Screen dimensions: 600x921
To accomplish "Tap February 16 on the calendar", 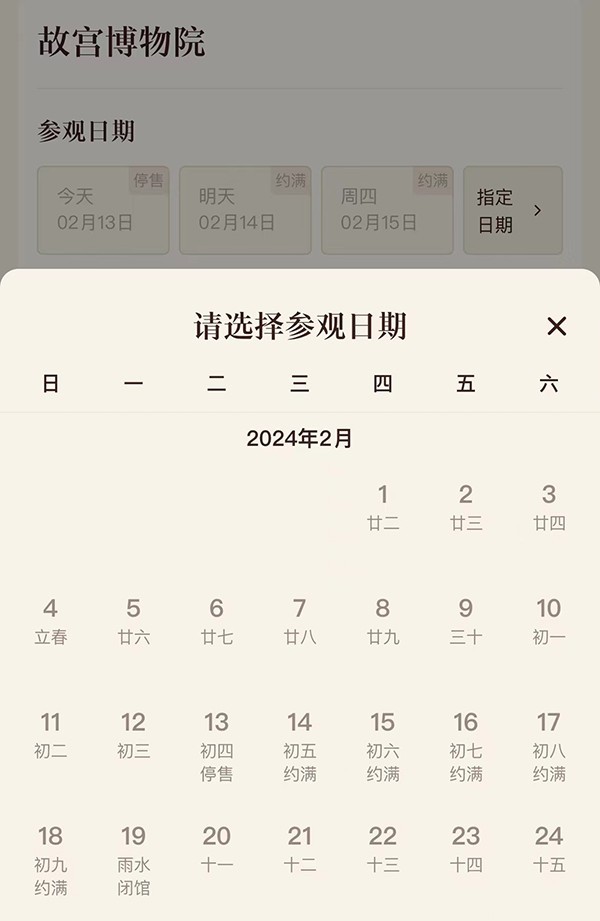I will 465,746.
